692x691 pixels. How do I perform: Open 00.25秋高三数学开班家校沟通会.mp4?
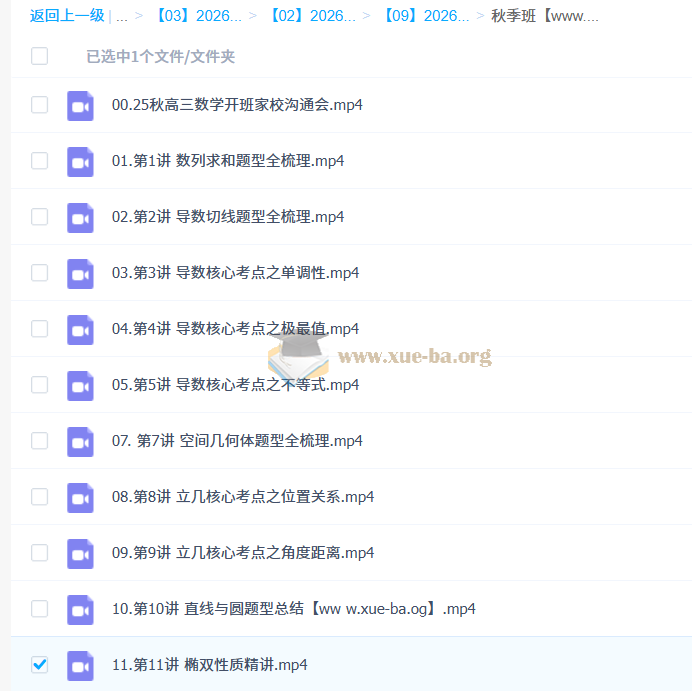(x=237, y=105)
